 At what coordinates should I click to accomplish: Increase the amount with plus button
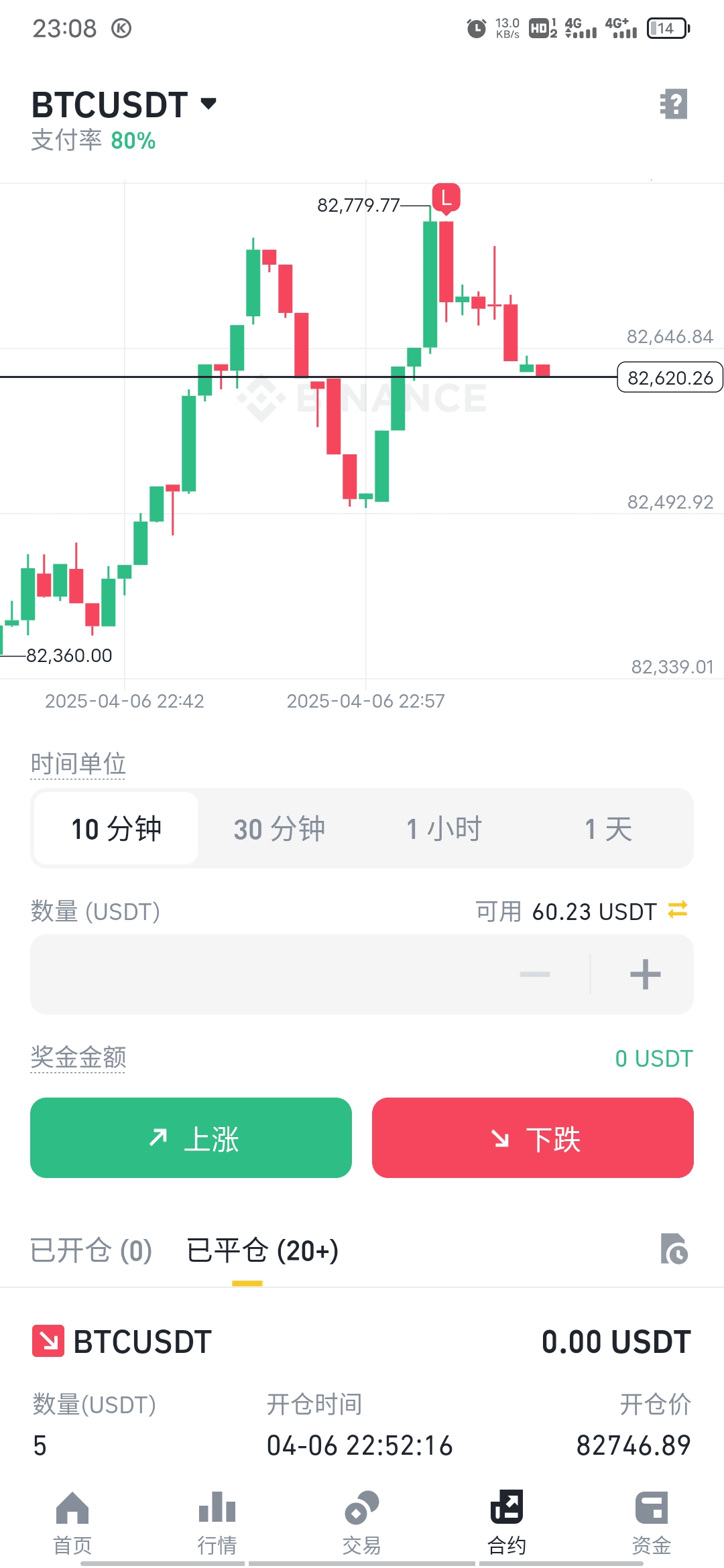pos(646,974)
